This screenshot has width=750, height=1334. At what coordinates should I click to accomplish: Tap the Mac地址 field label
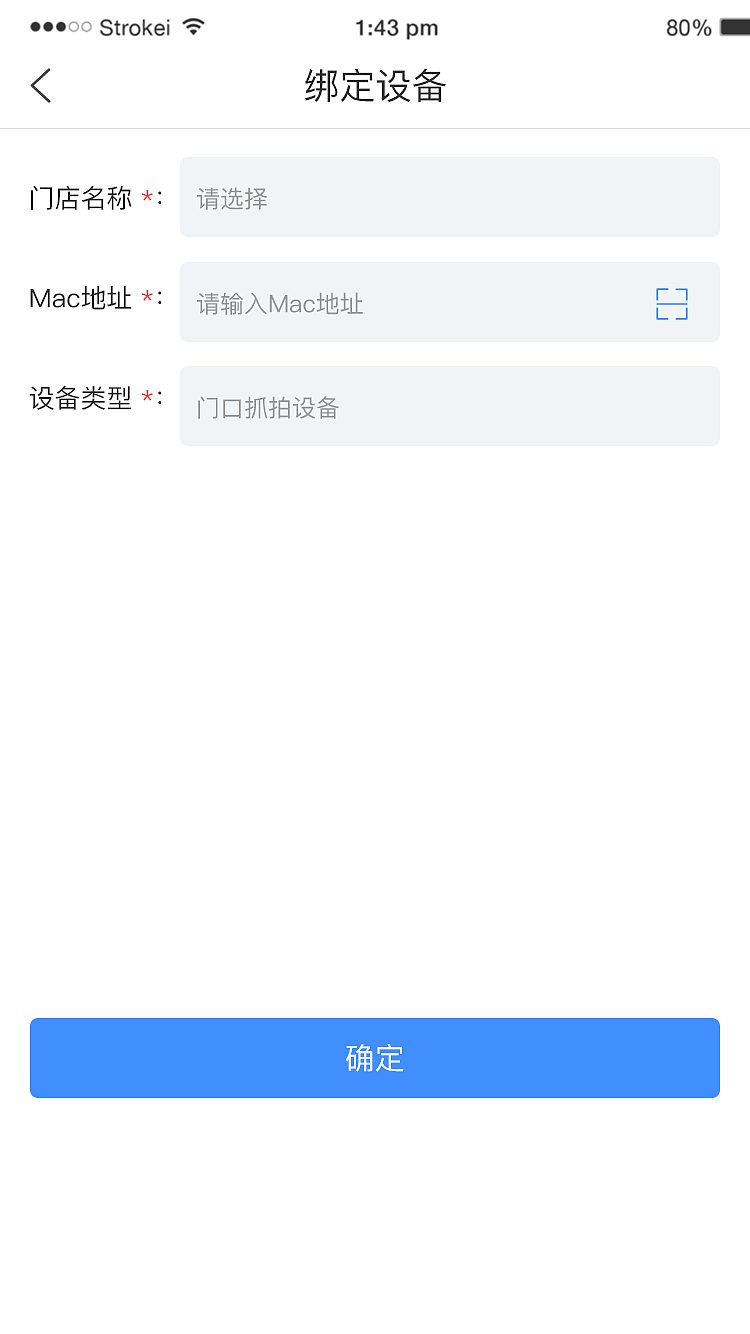[80, 298]
